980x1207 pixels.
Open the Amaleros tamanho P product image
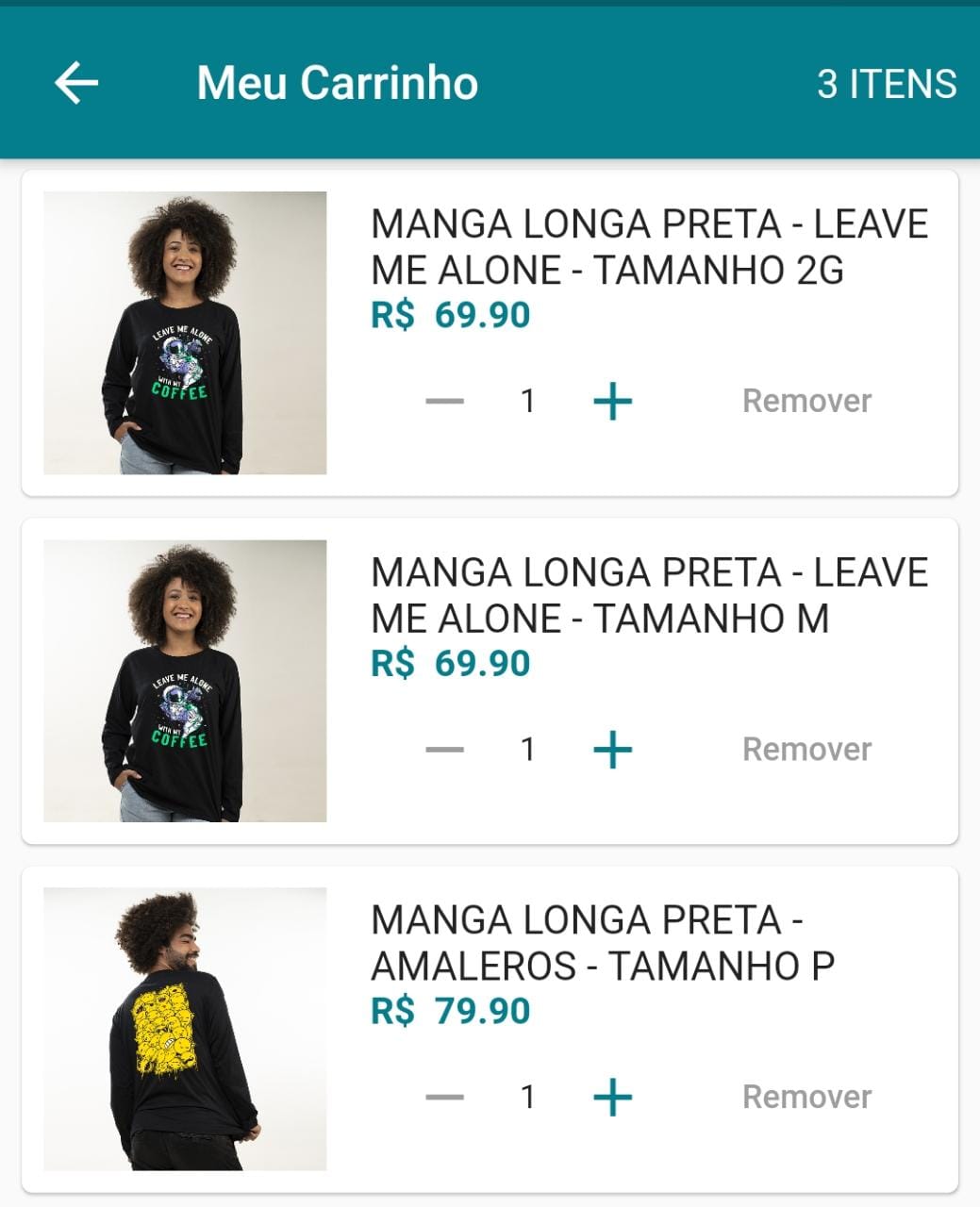pos(185,1029)
